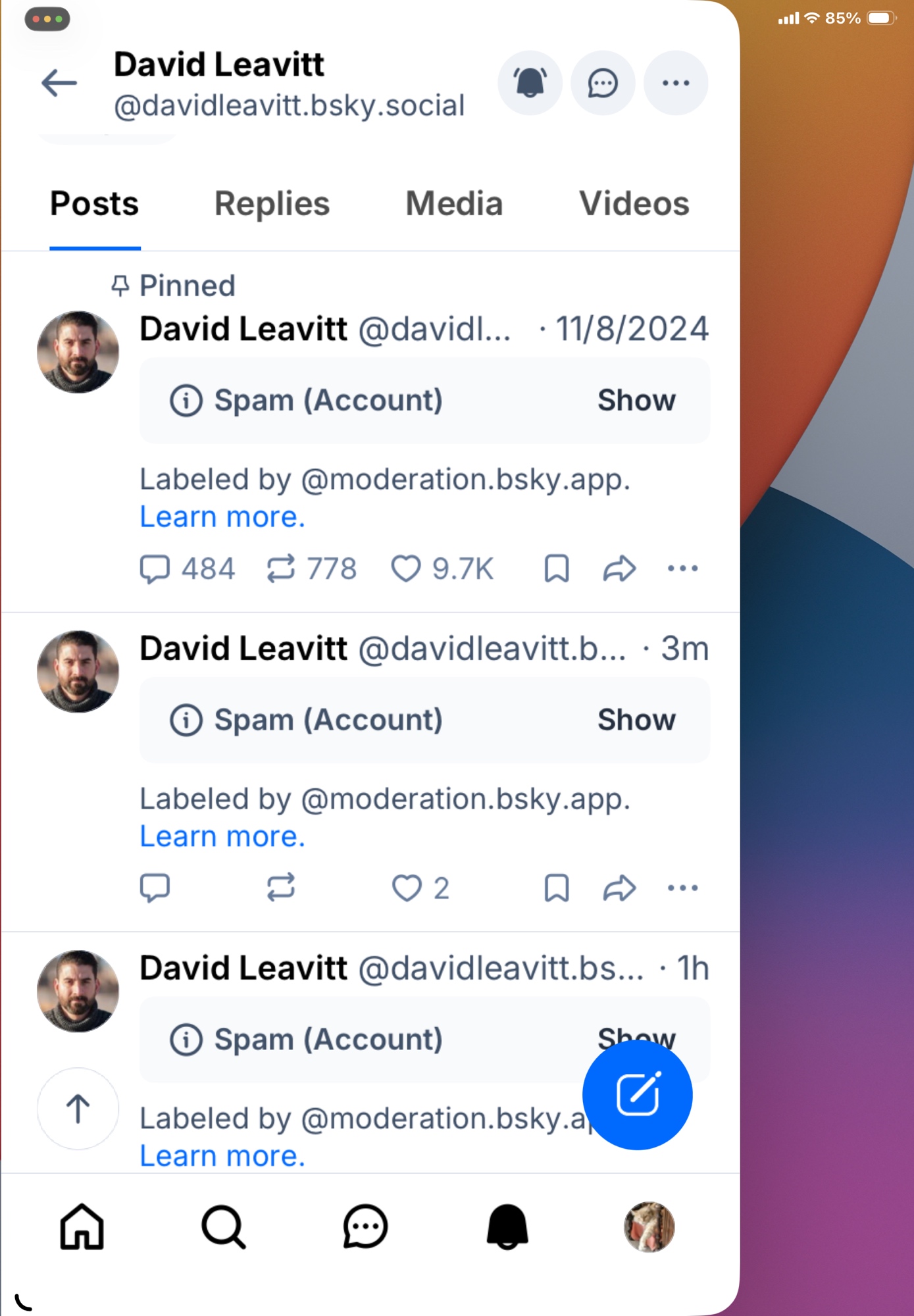914x1316 pixels.
Task: Open Search in bottom navigation
Action: [224, 1227]
